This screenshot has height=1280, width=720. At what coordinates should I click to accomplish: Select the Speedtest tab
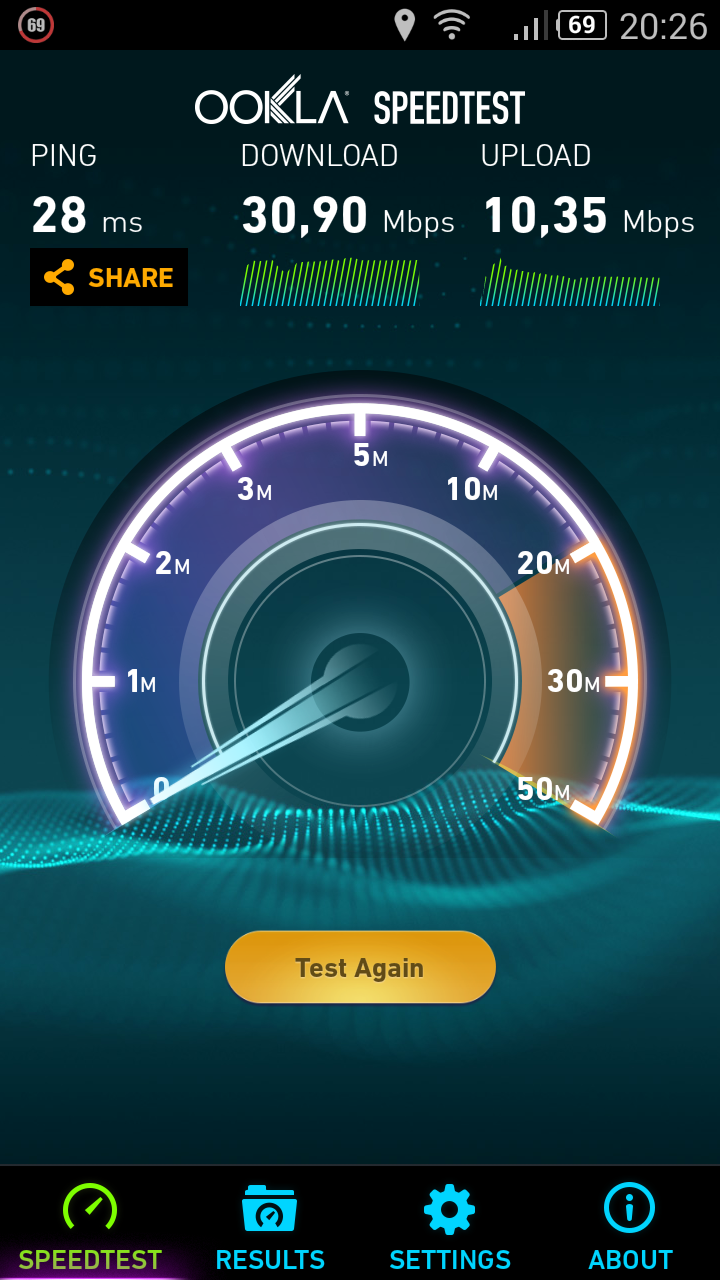pyautogui.click(x=90, y=1225)
